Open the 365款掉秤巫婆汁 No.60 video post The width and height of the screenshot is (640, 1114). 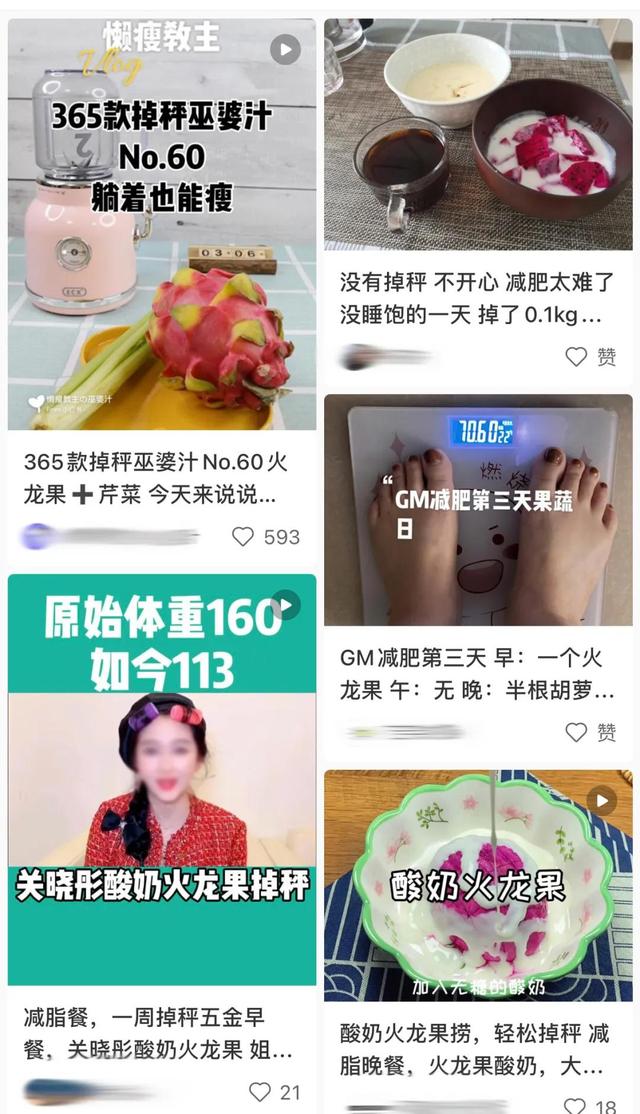click(162, 225)
